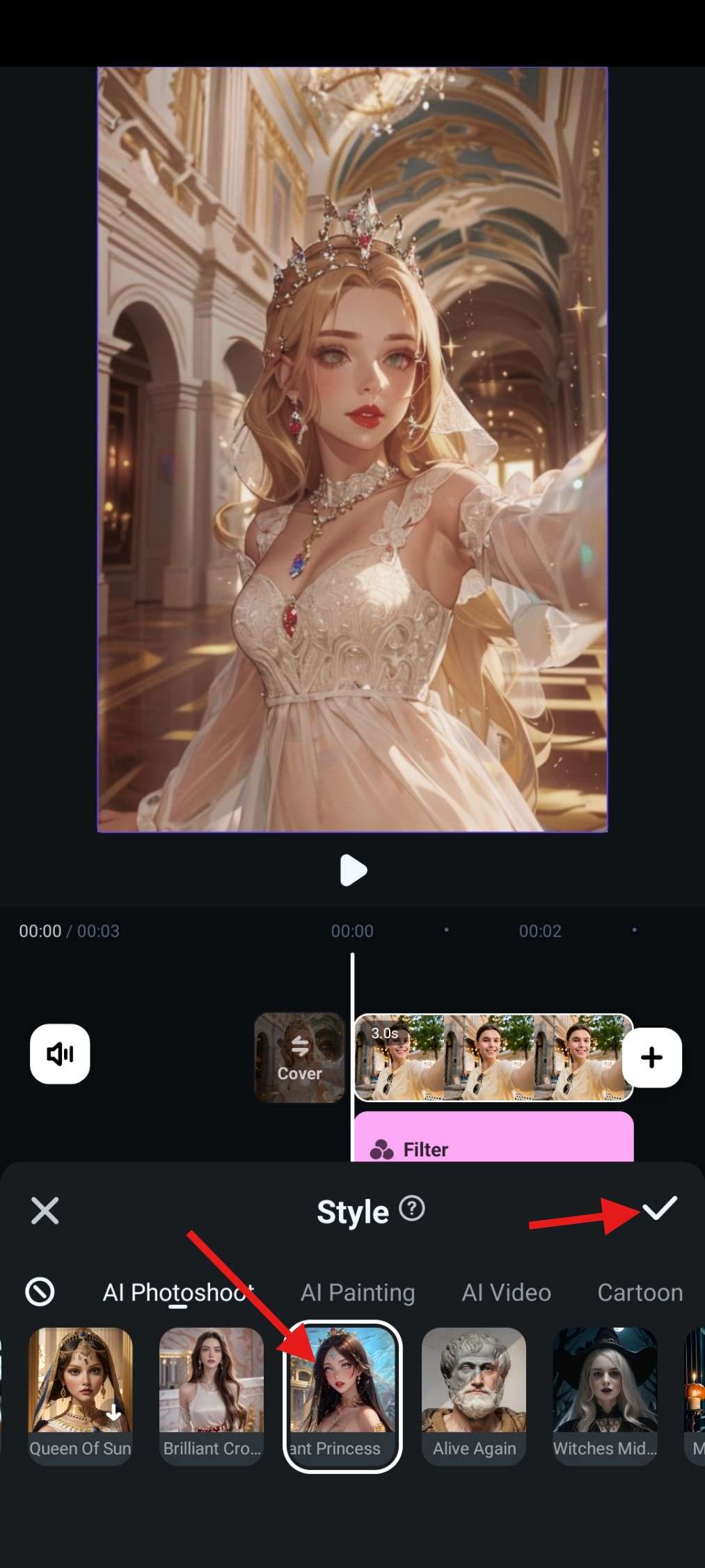The height and width of the screenshot is (1568, 705).
Task: Open the Cover selector
Action: coord(300,1057)
